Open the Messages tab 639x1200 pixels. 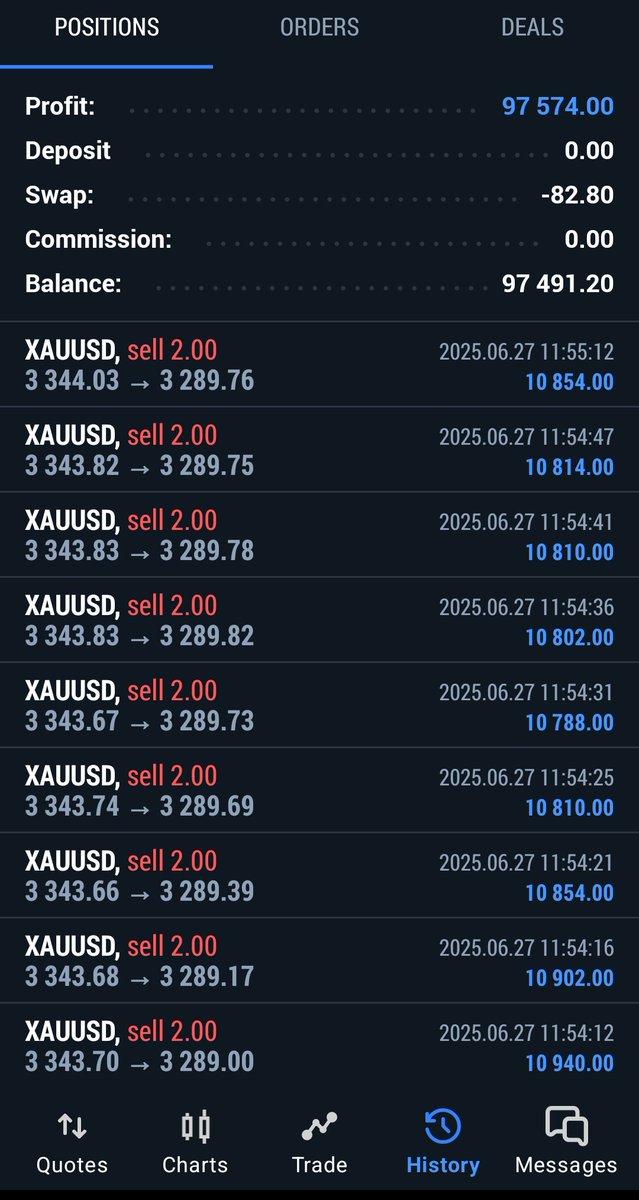[x=566, y=1142]
